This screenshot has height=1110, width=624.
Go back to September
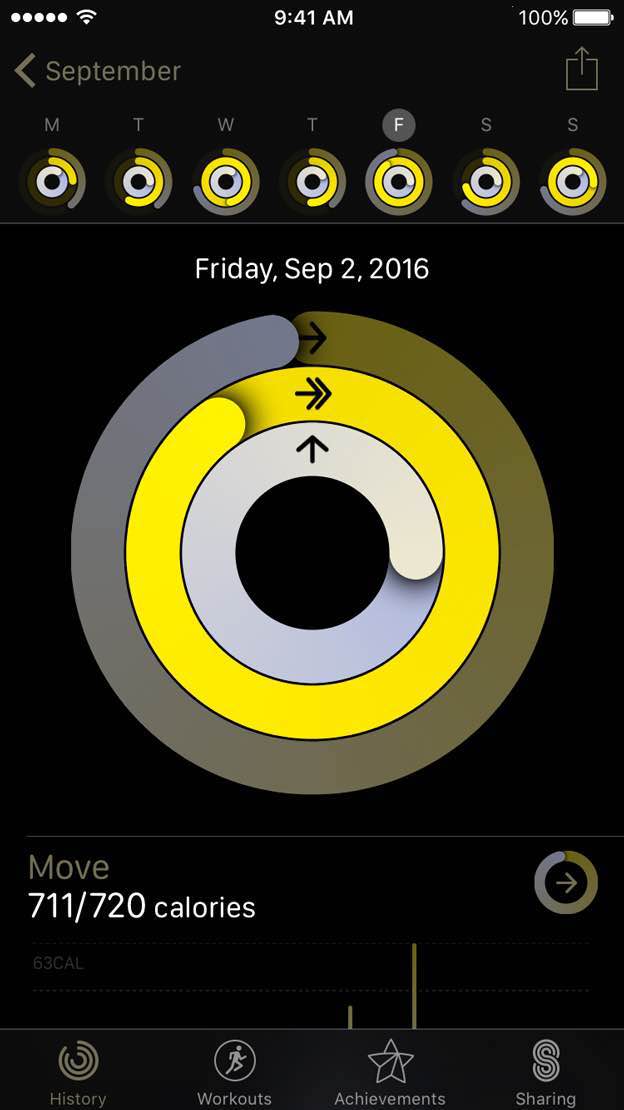point(98,71)
